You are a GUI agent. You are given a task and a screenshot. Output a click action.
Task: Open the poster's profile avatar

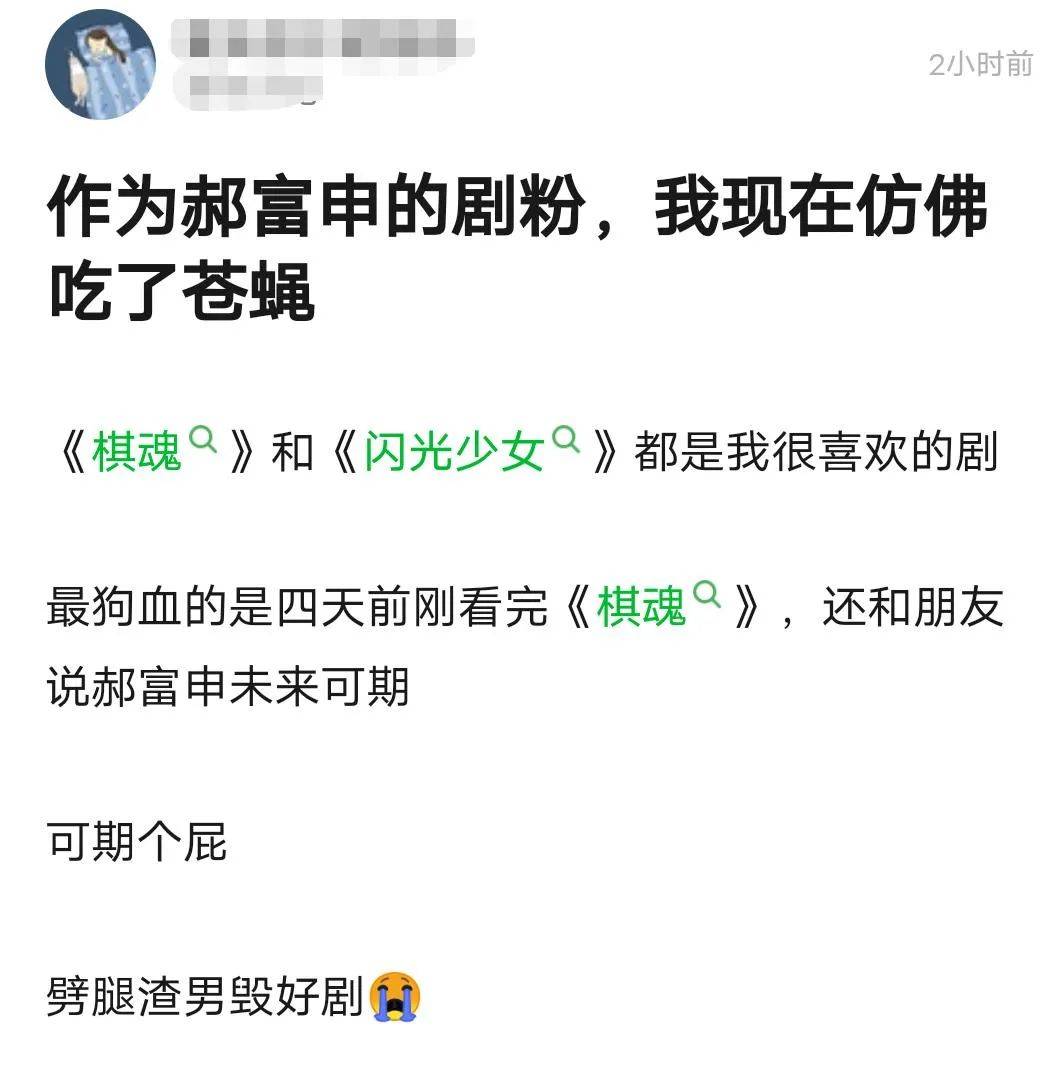pyautogui.click(x=100, y=64)
